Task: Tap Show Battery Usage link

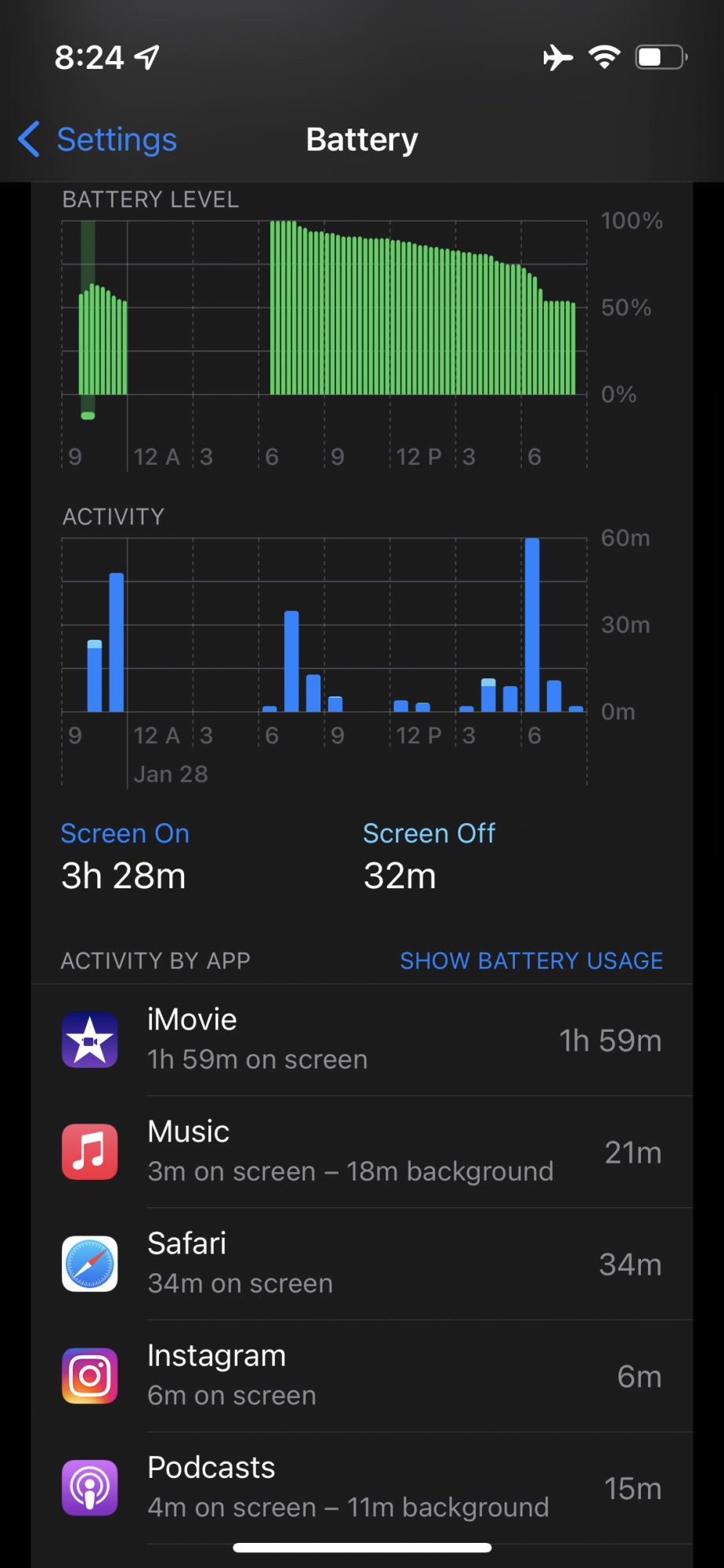Action: pyautogui.click(x=531, y=960)
